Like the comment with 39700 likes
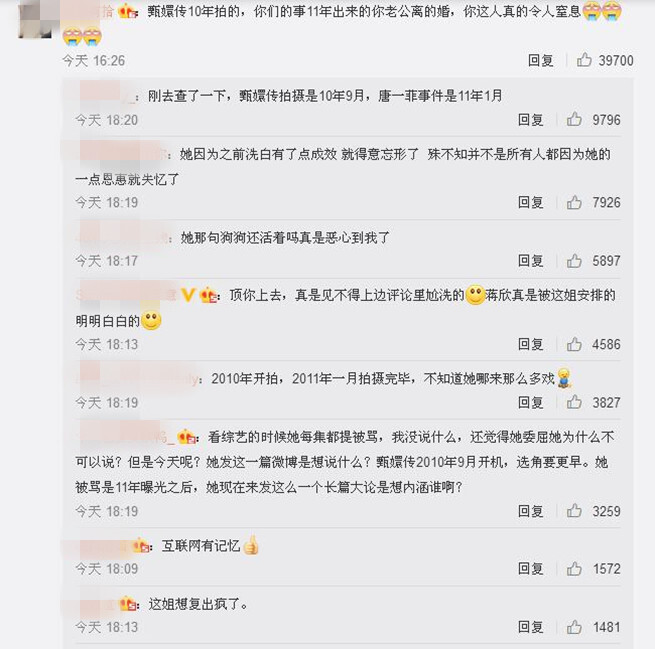 (584, 61)
